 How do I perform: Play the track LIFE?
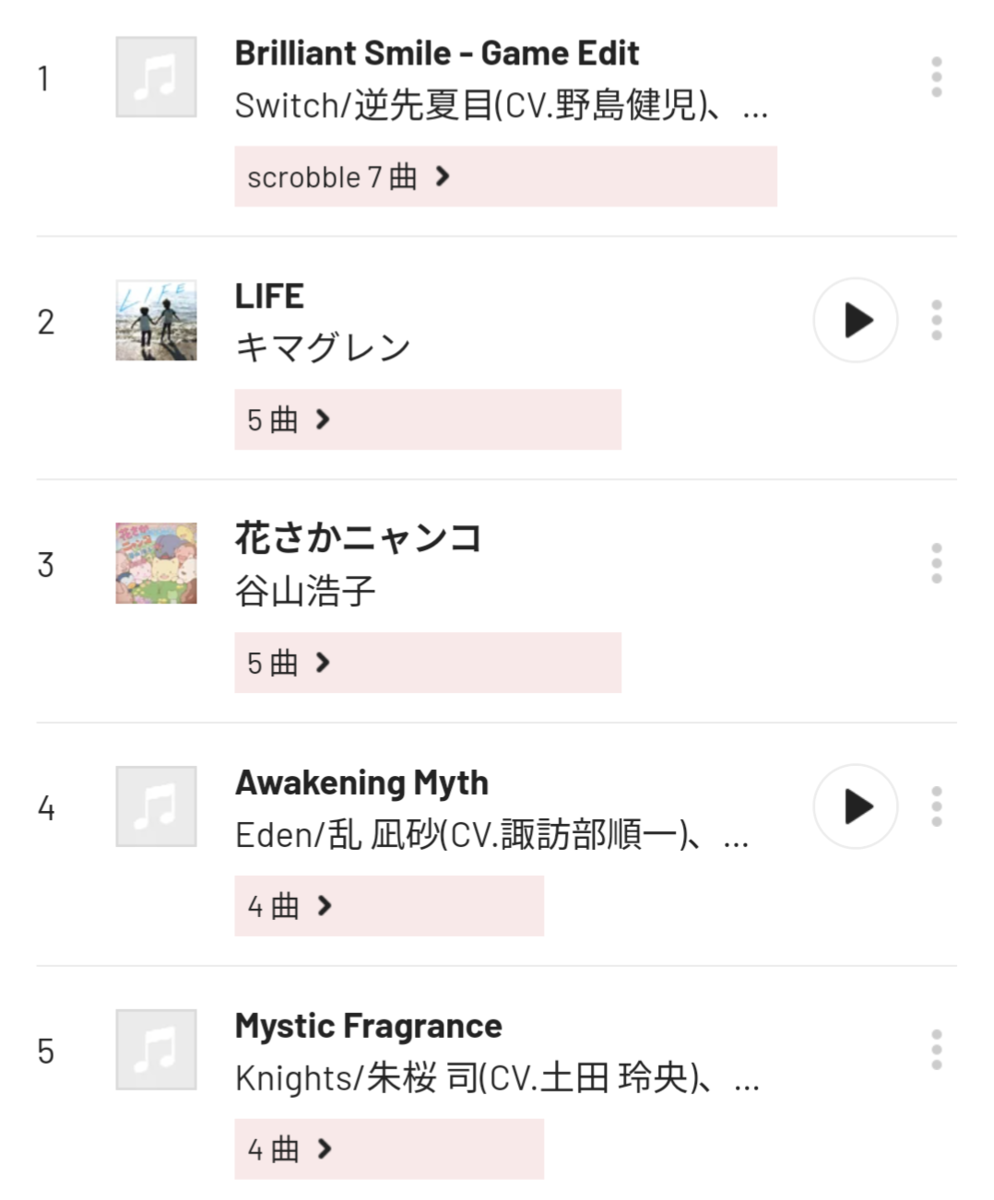coord(855,320)
